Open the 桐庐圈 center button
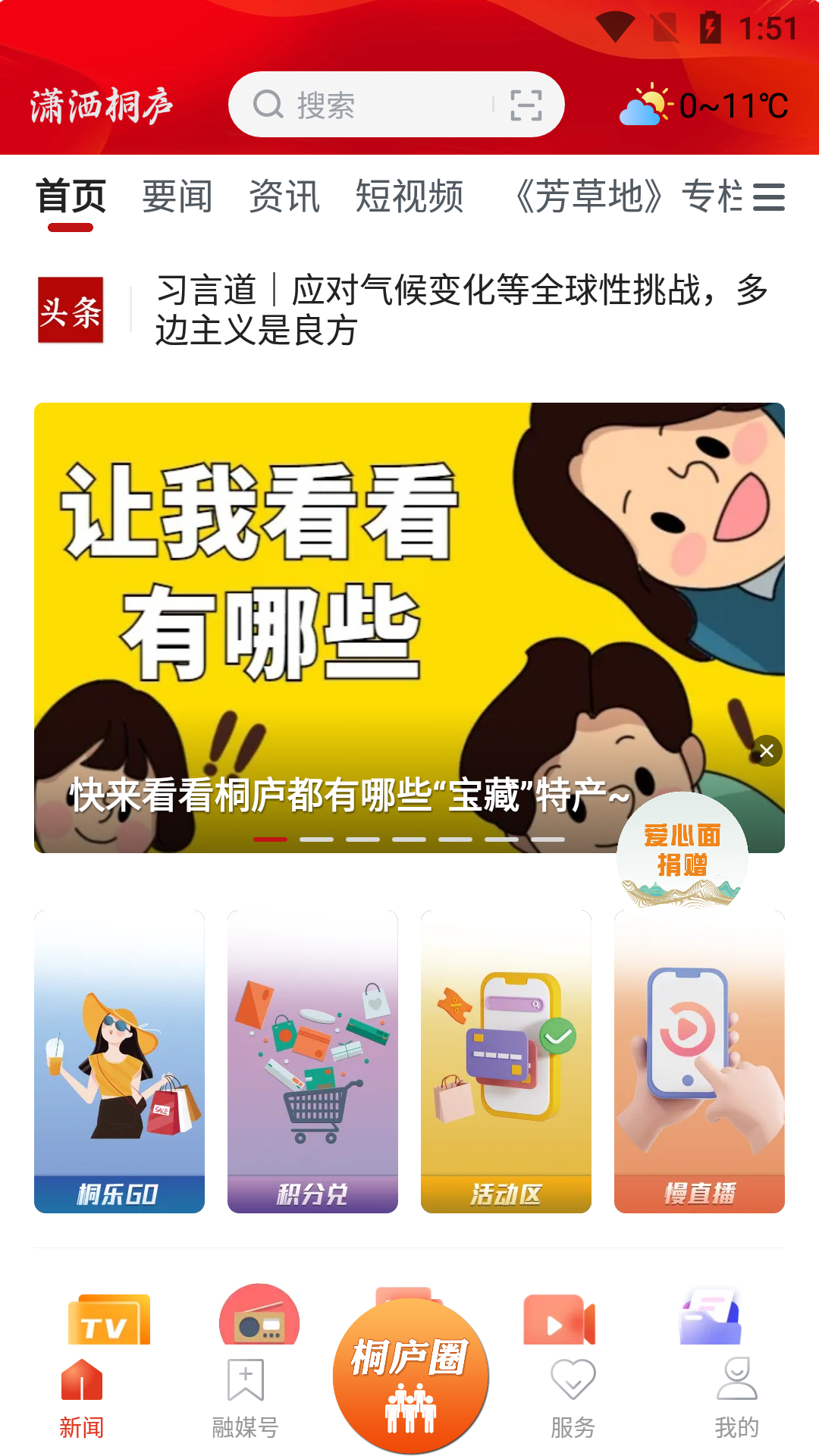819x1456 pixels. pyautogui.click(x=410, y=1376)
